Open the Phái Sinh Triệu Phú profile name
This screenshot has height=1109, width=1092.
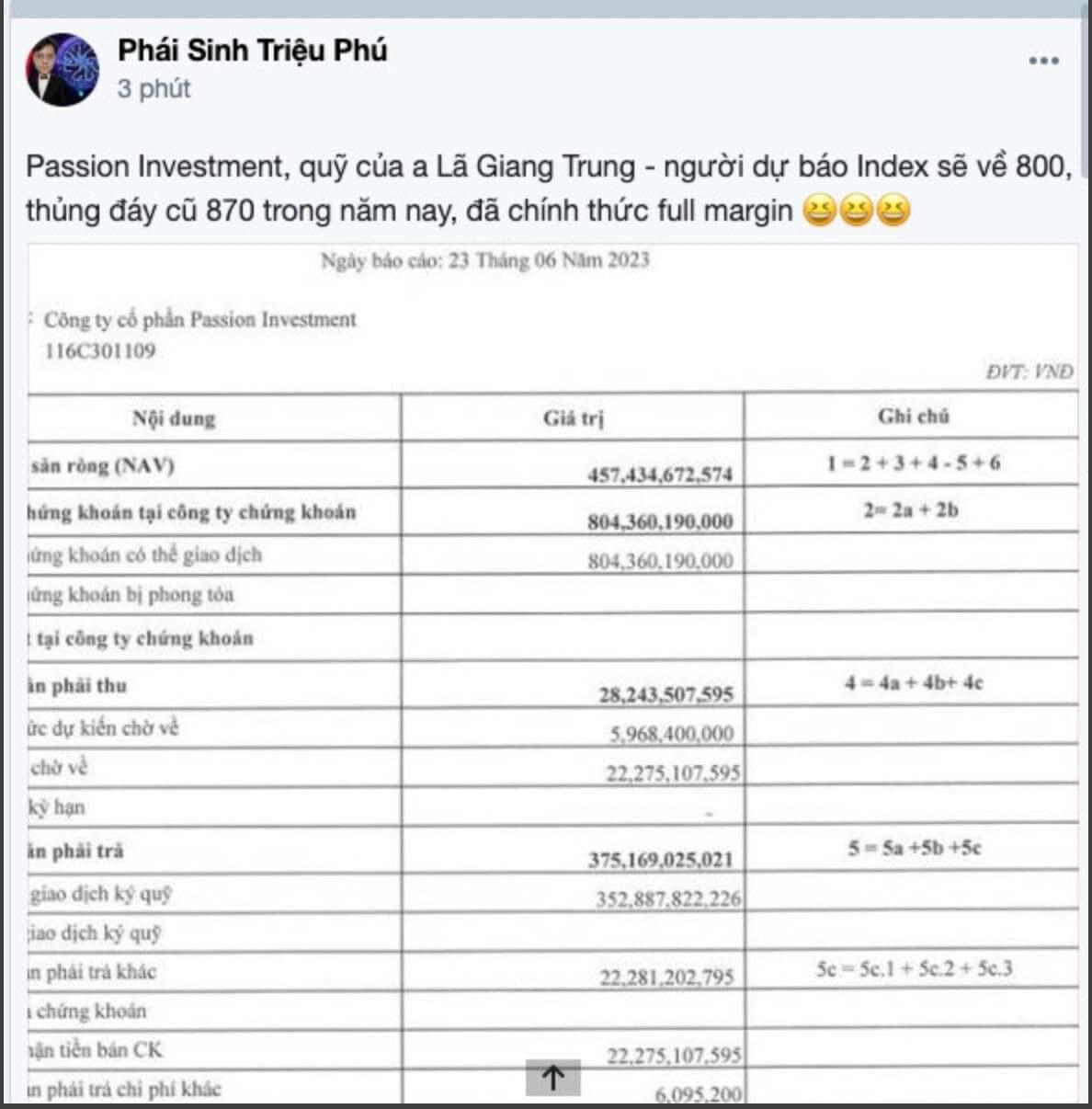[252, 50]
